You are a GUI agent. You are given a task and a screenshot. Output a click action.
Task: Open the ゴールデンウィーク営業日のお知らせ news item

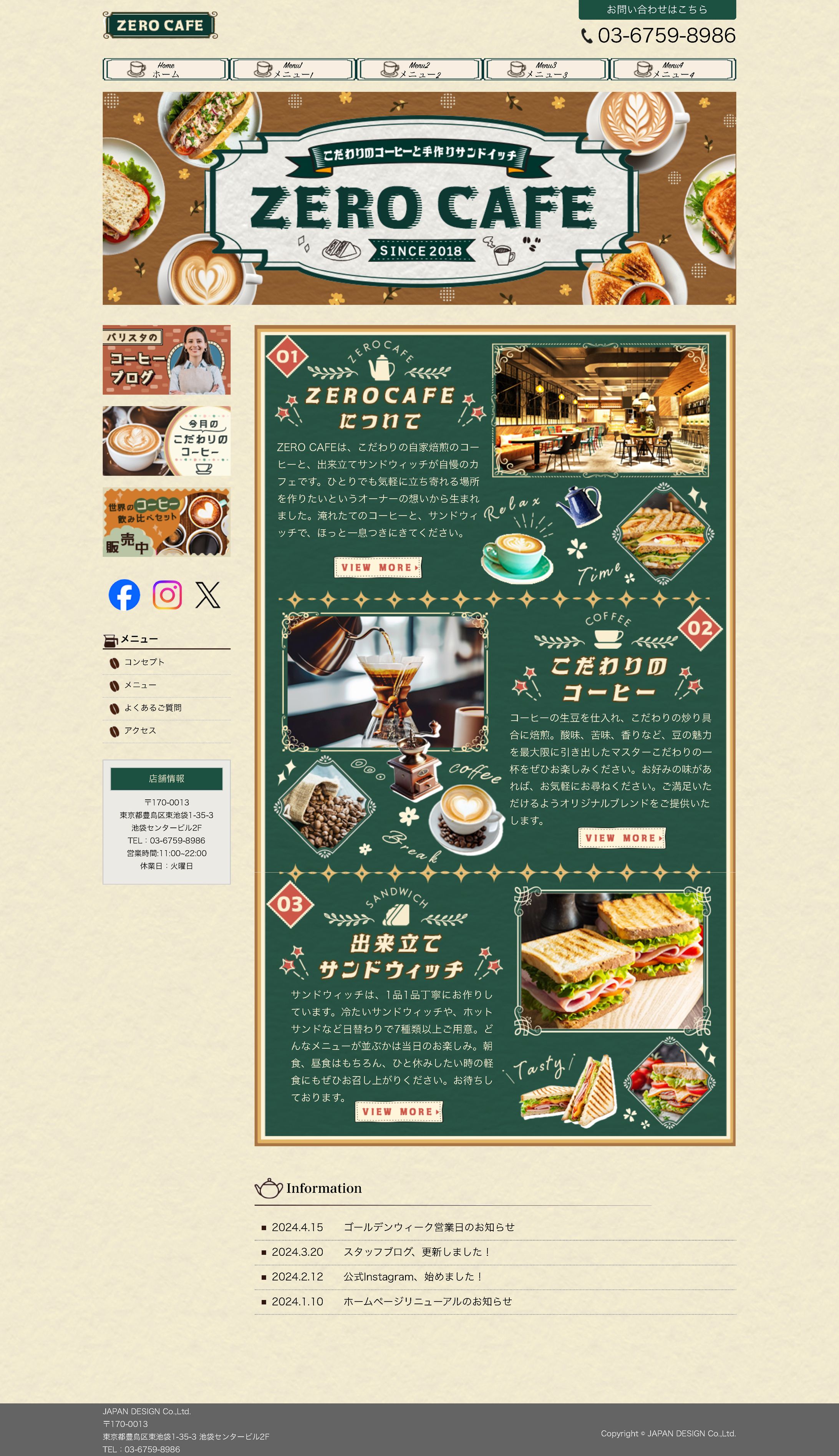pyautogui.click(x=429, y=1227)
